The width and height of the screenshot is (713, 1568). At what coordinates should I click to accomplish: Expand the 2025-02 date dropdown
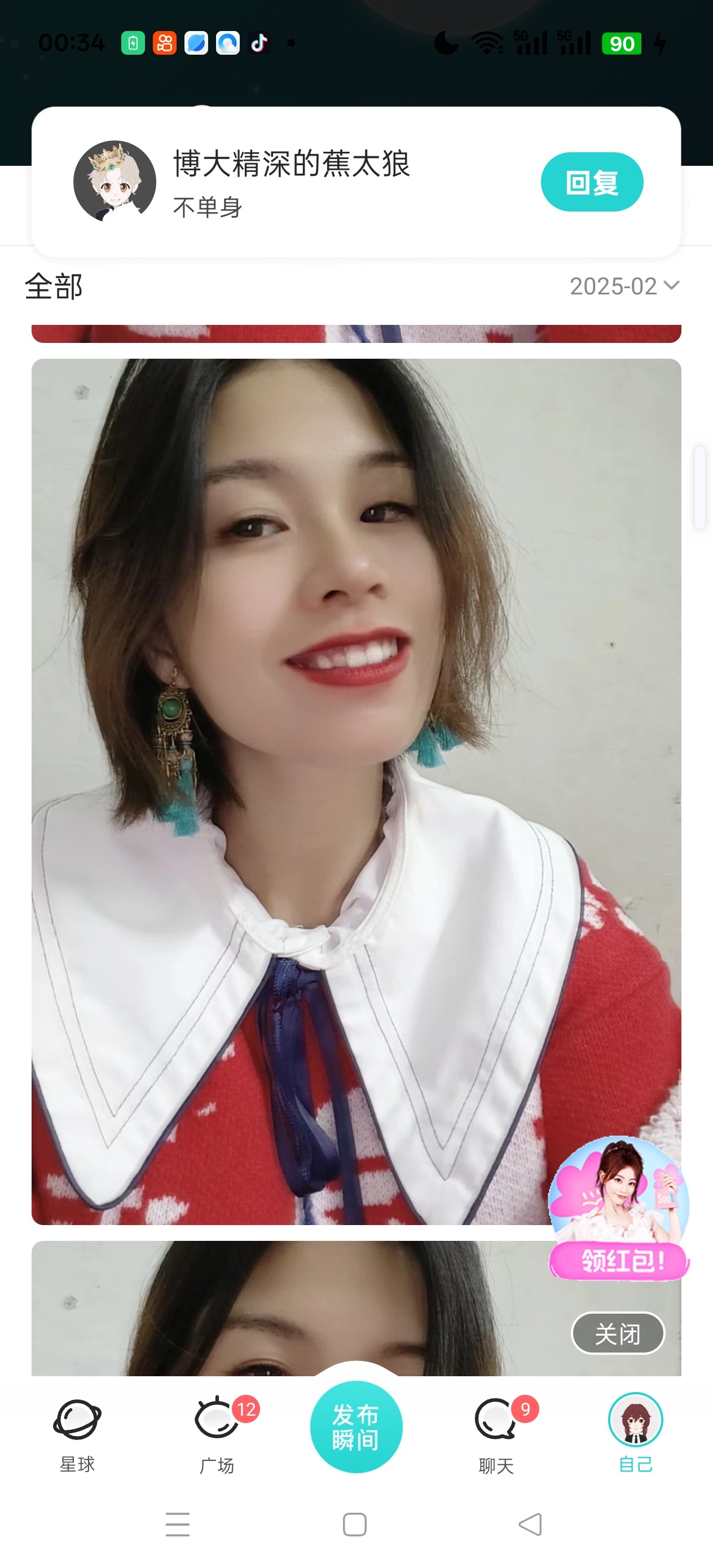(624, 286)
